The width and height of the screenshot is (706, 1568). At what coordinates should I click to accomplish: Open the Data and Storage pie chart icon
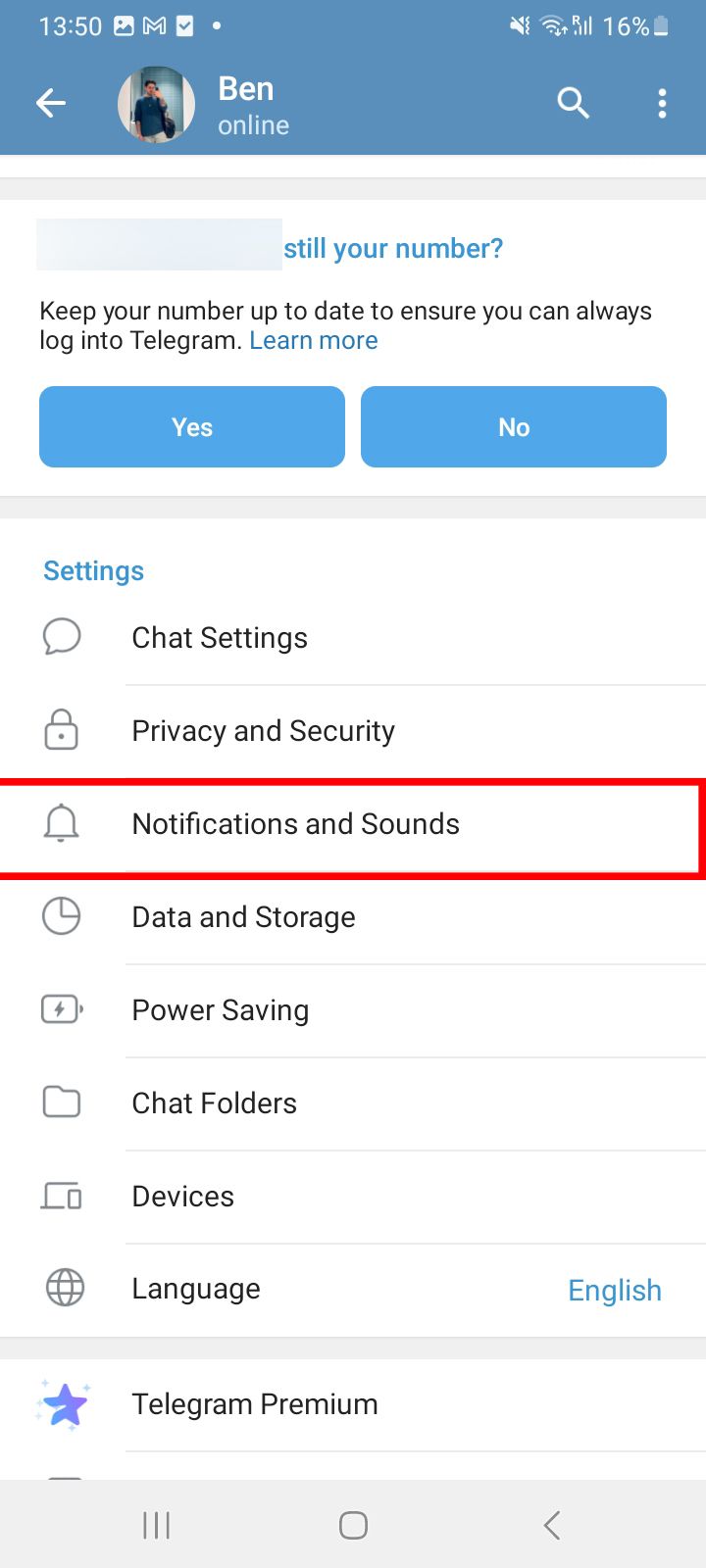click(62, 916)
